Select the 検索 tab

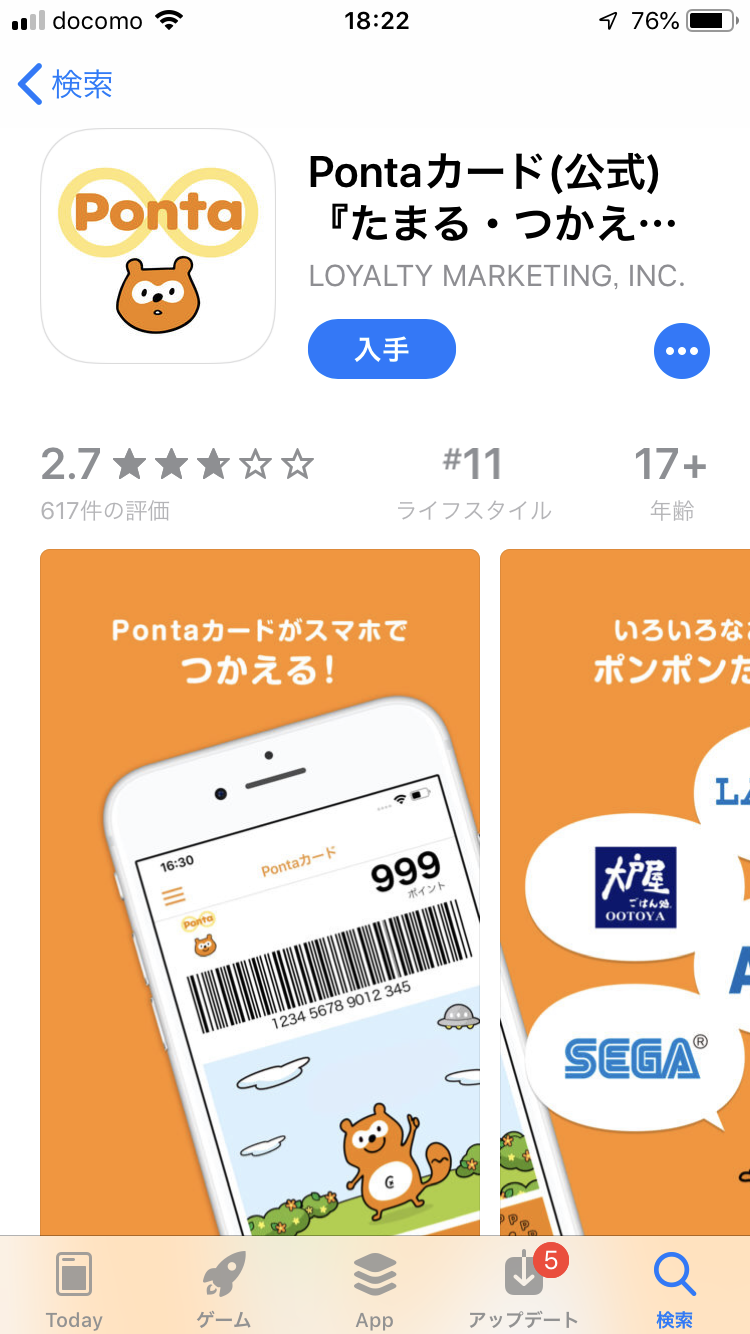pos(674,1289)
